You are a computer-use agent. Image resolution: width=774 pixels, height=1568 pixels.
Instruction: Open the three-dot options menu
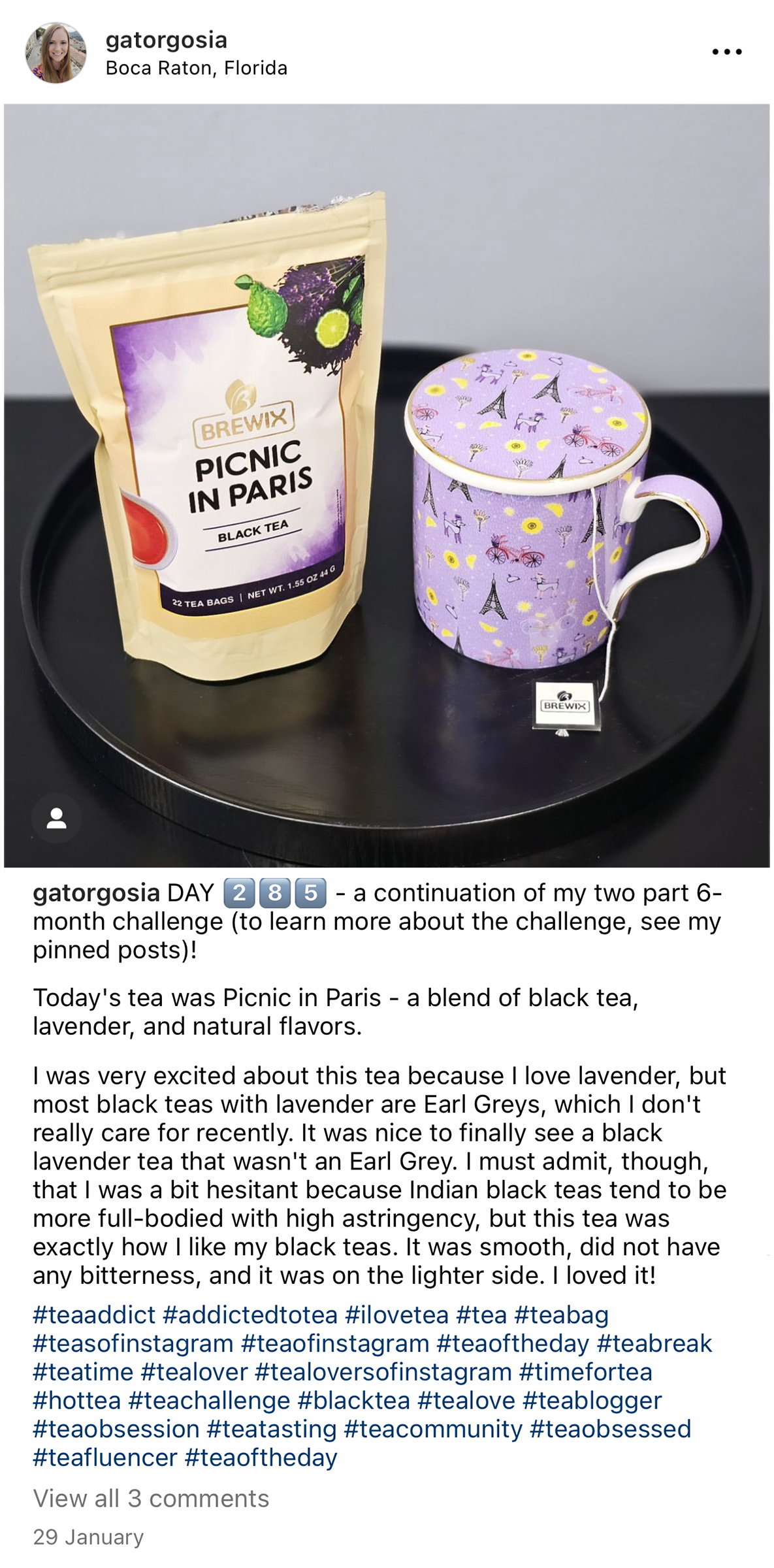[726, 52]
